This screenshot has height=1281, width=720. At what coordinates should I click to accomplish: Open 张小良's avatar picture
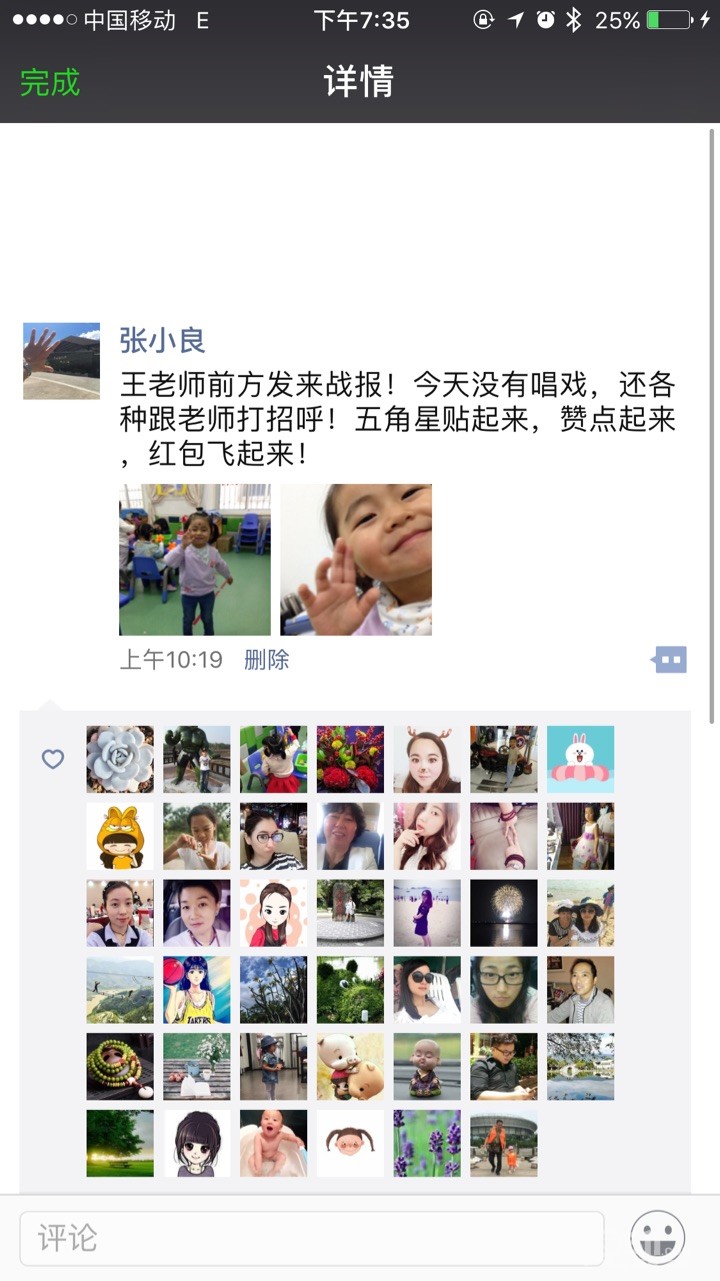click(x=61, y=361)
